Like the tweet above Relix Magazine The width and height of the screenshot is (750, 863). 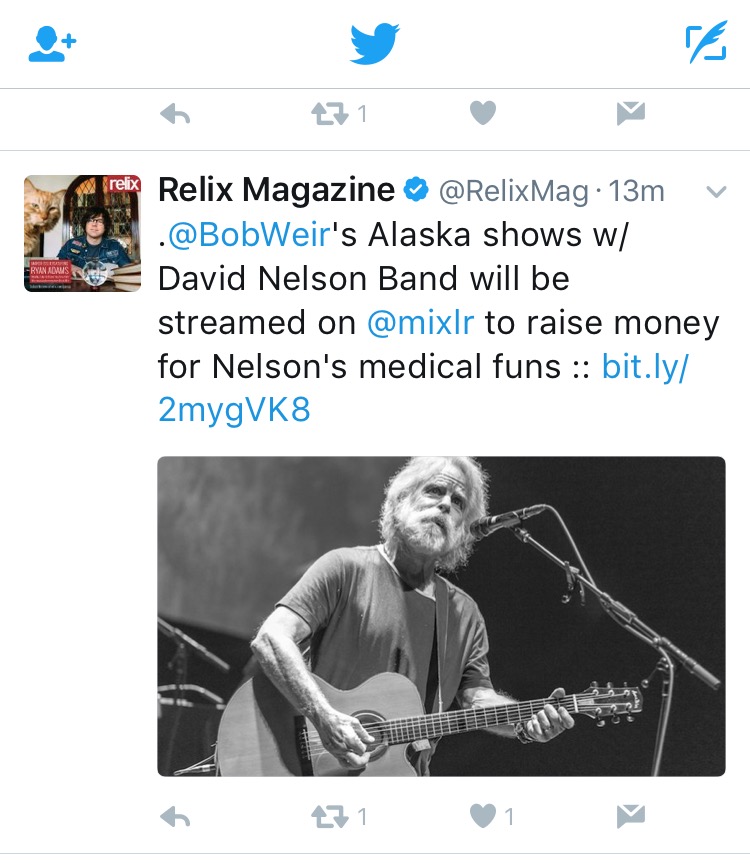coord(483,115)
